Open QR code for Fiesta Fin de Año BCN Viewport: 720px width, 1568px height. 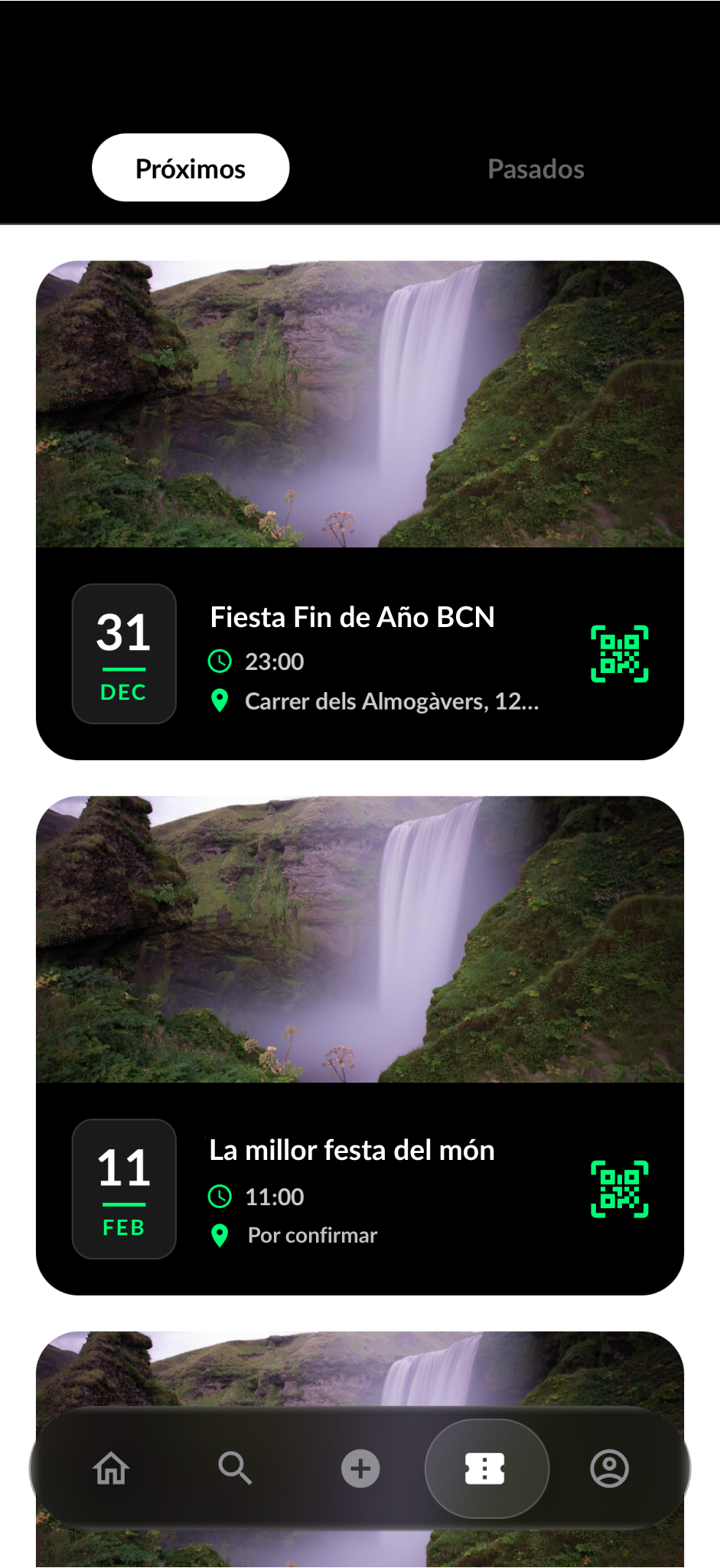(620, 653)
